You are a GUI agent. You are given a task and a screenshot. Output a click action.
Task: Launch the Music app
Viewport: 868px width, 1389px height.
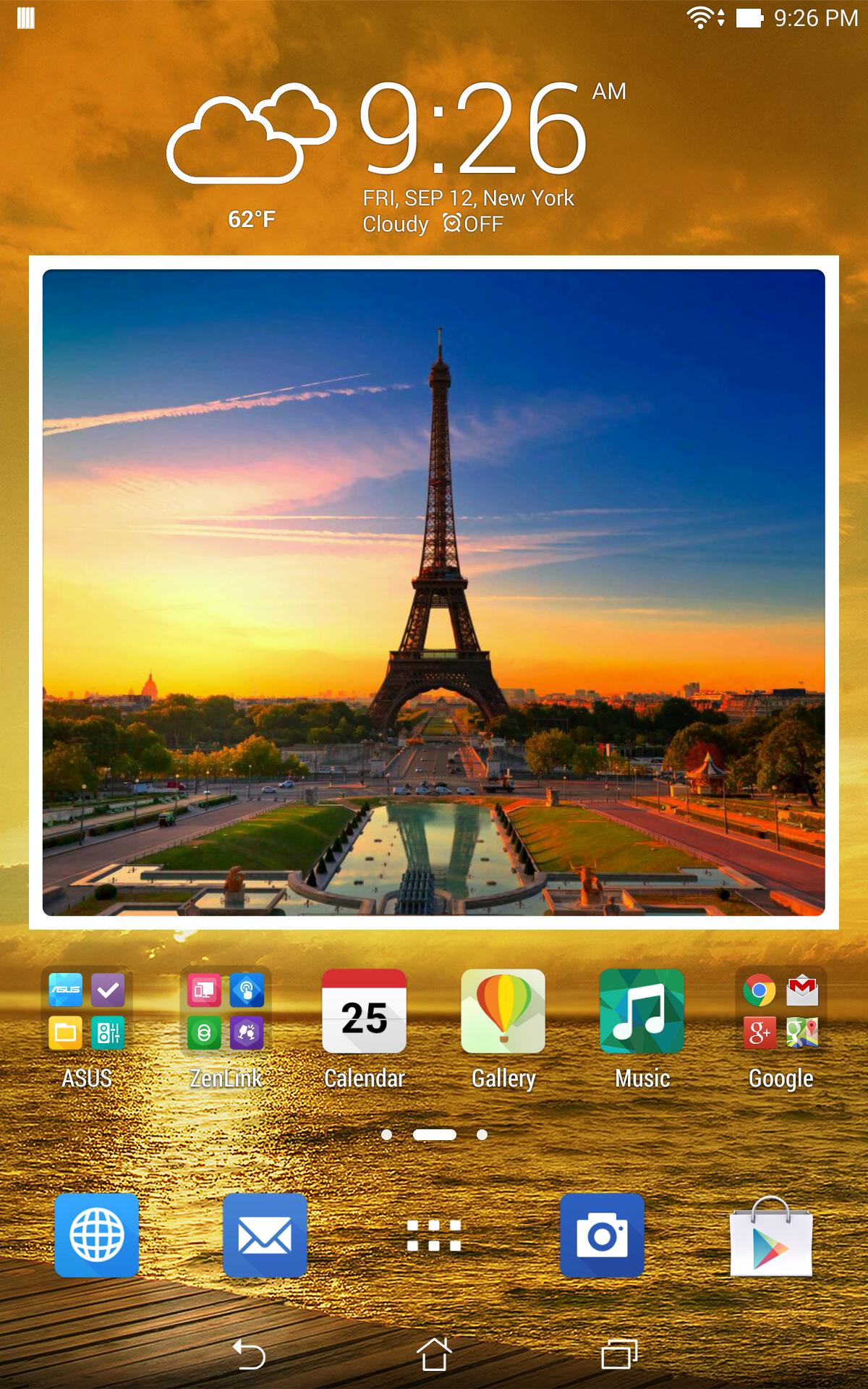642,1011
